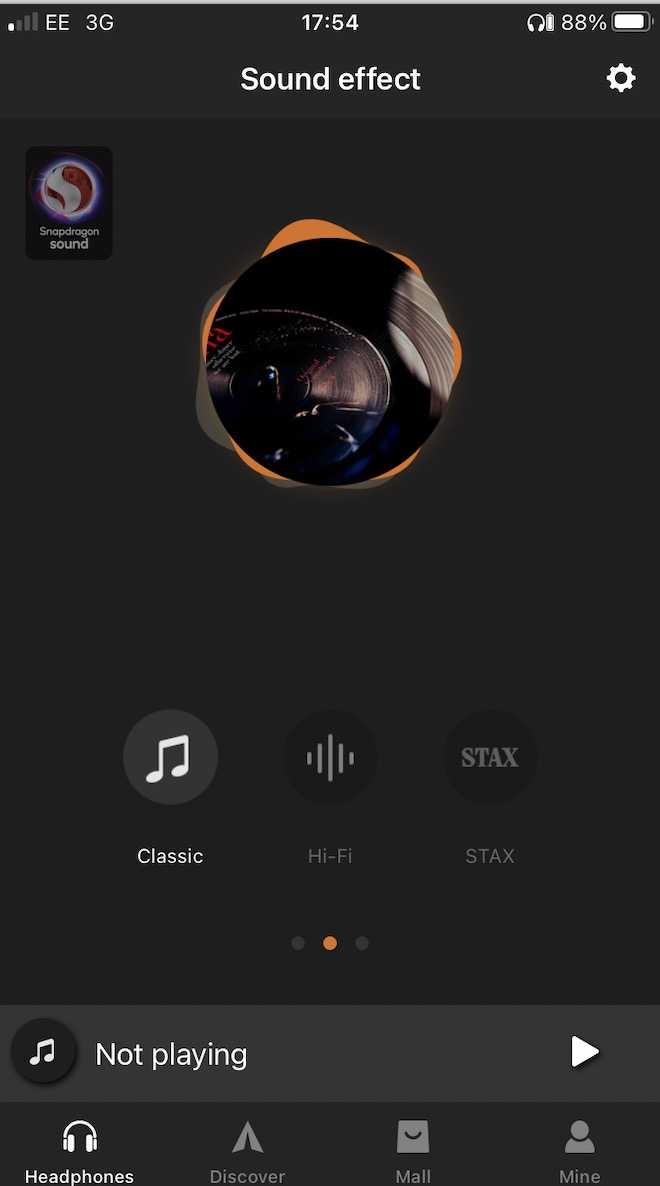Open the settings gear icon
The width and height of the screenshot is (660, 1186).
point(621,79)
